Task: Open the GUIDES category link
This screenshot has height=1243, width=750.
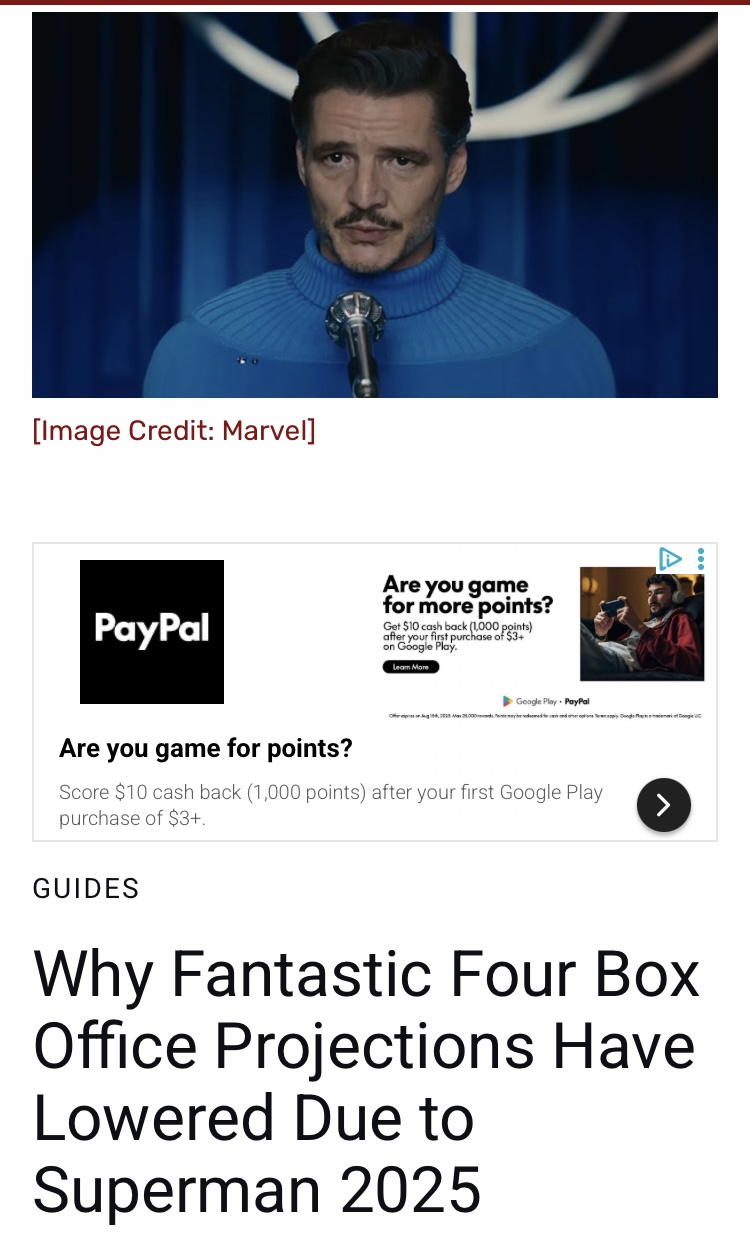Action: pos(86,889)
